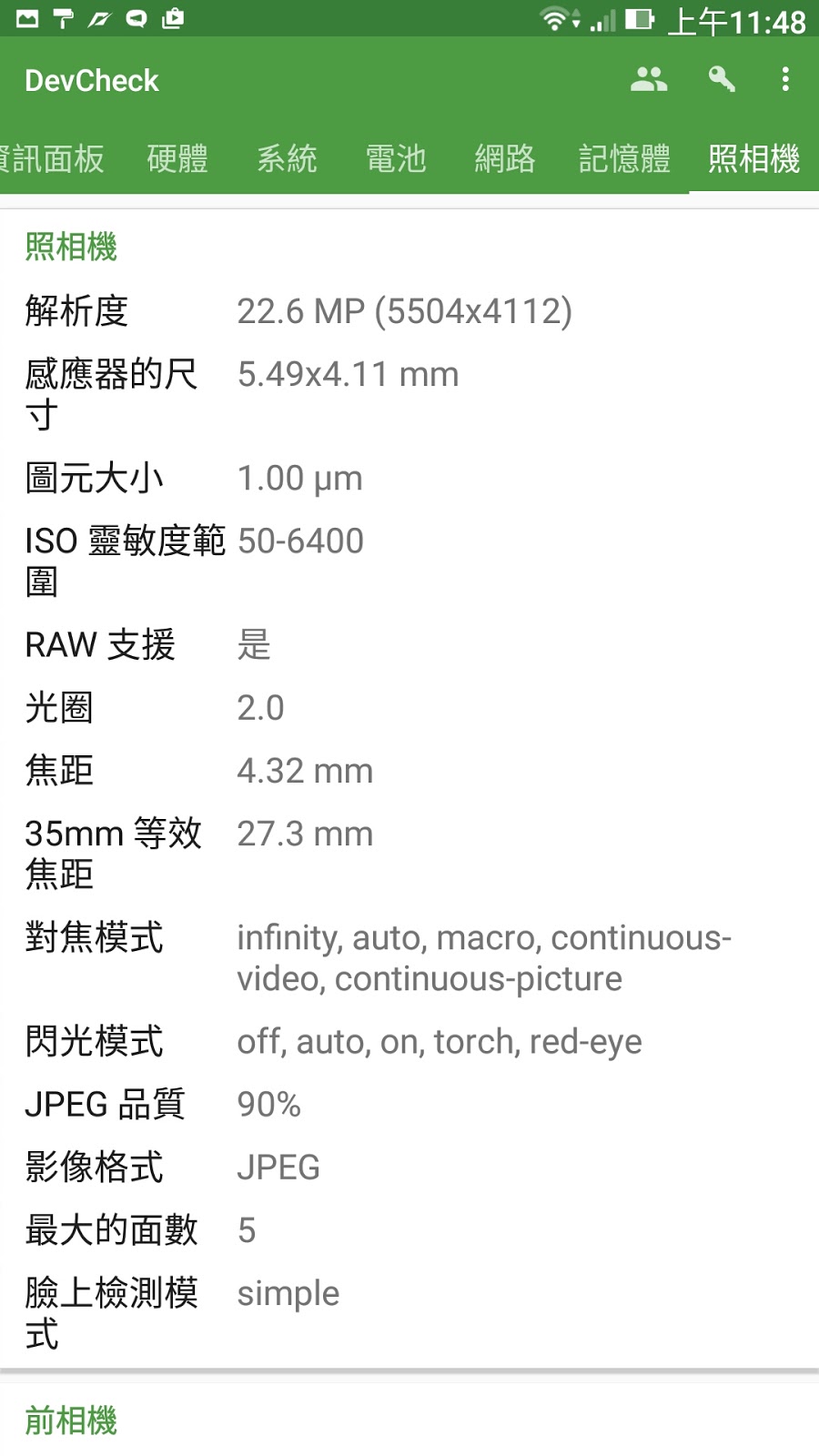This screenshot has width=819, height=1456.
Task: Select the 照相機 tab
Action: [753, 159]
